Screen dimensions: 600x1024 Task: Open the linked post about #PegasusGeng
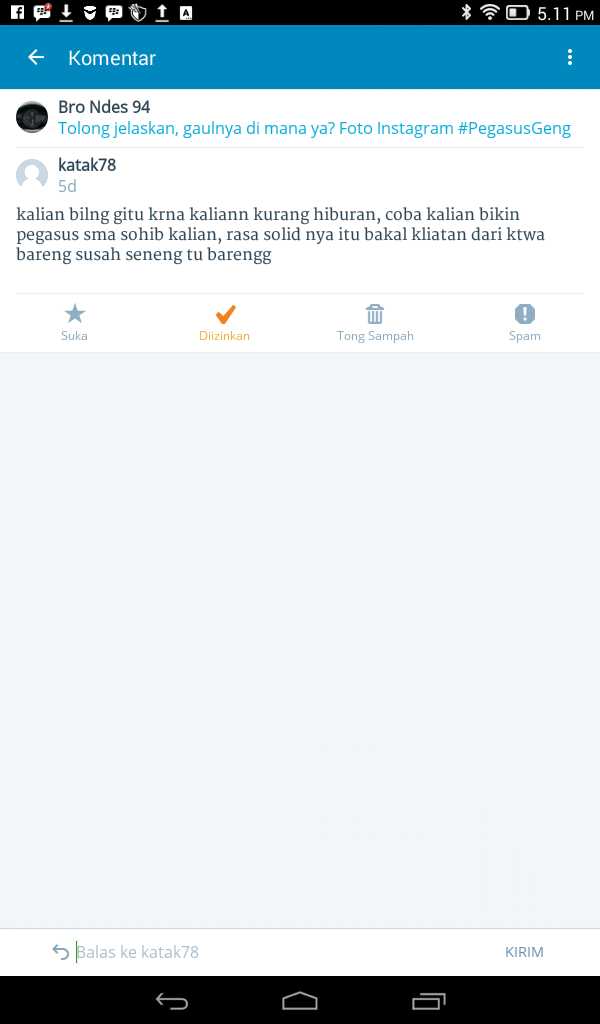(314, 128)
